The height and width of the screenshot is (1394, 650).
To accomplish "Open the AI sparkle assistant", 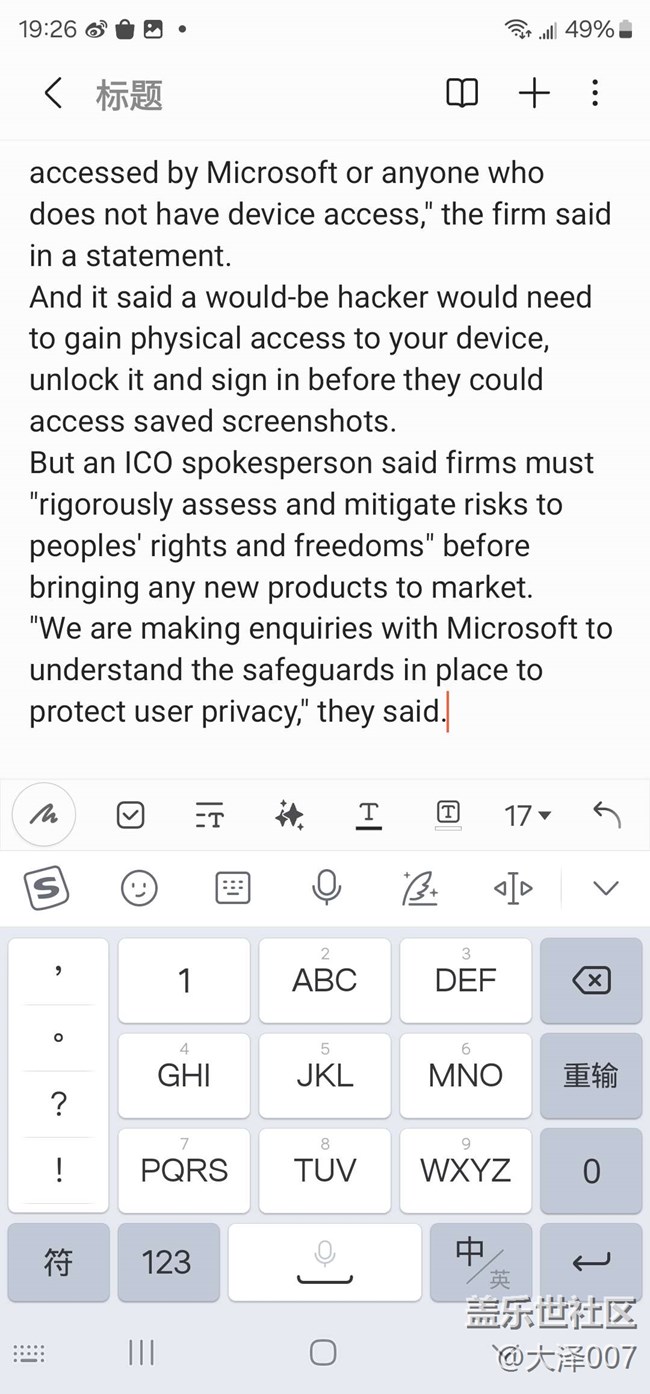I will 289,816.
